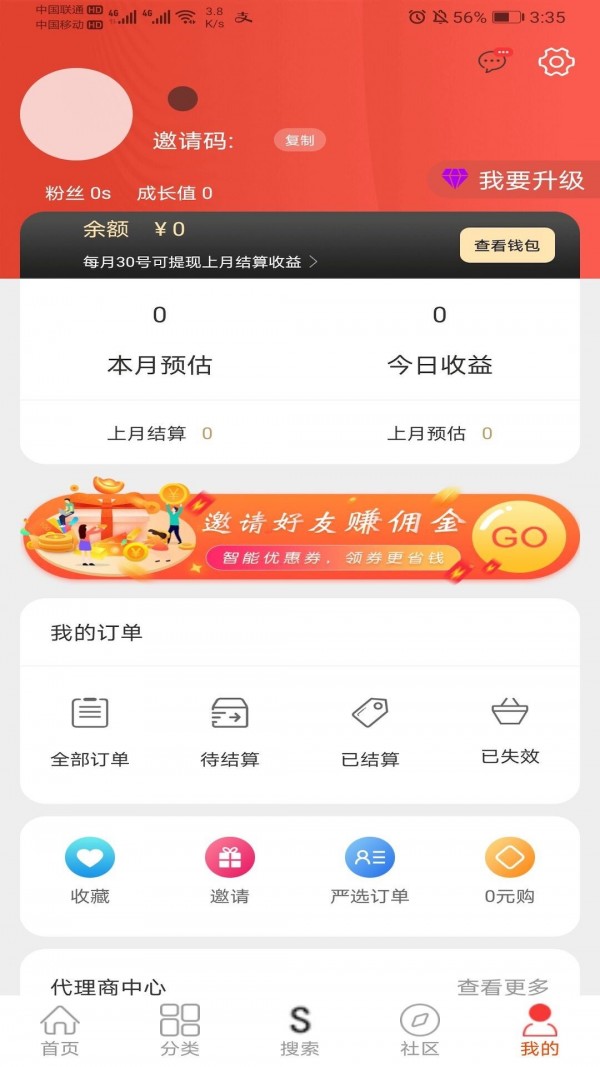Open the 邀请 invite shortcut

coord(230,872)
